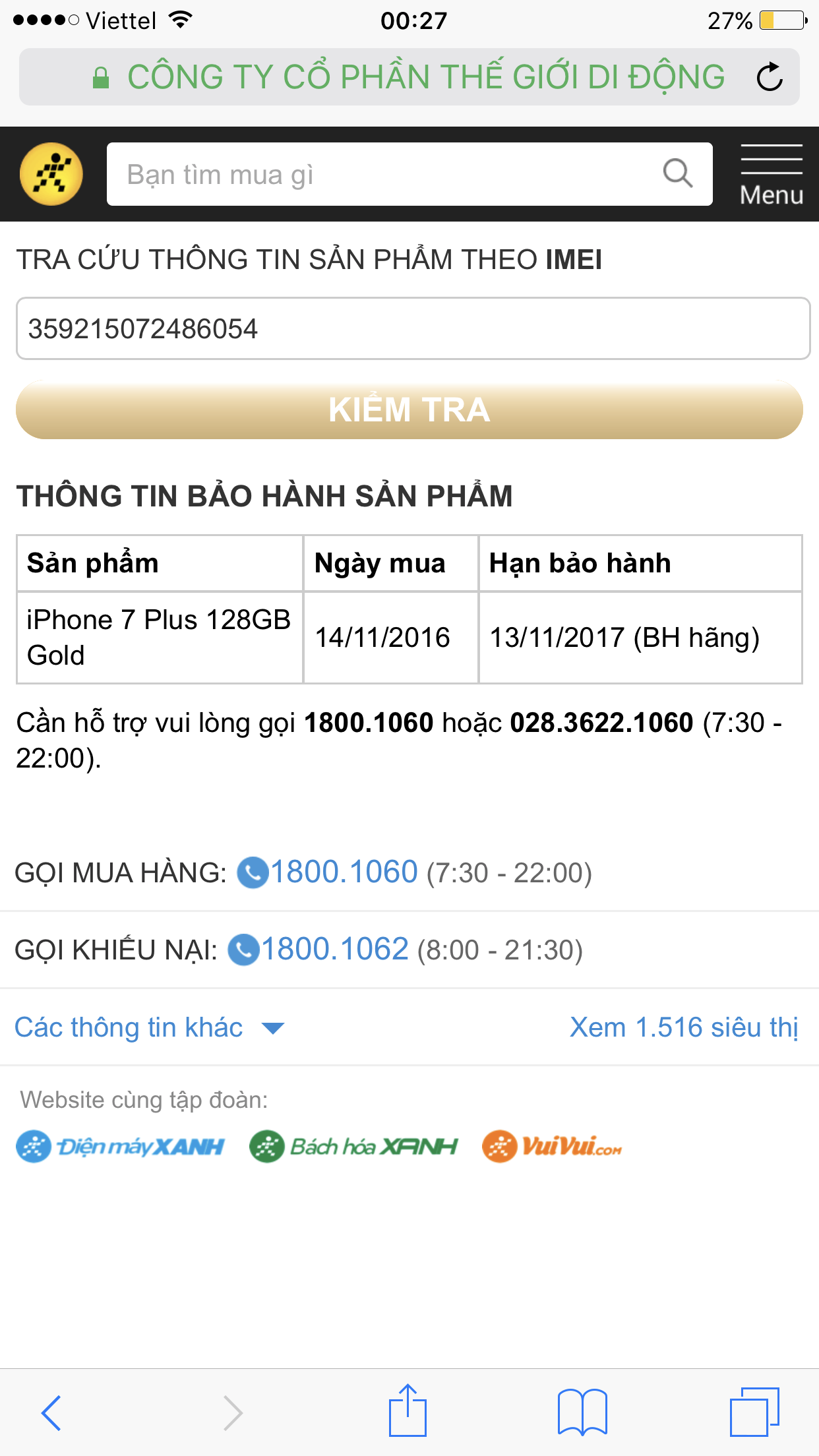Edit the IMEI number field
The image size is (819, 1456).
coord(413,328)
